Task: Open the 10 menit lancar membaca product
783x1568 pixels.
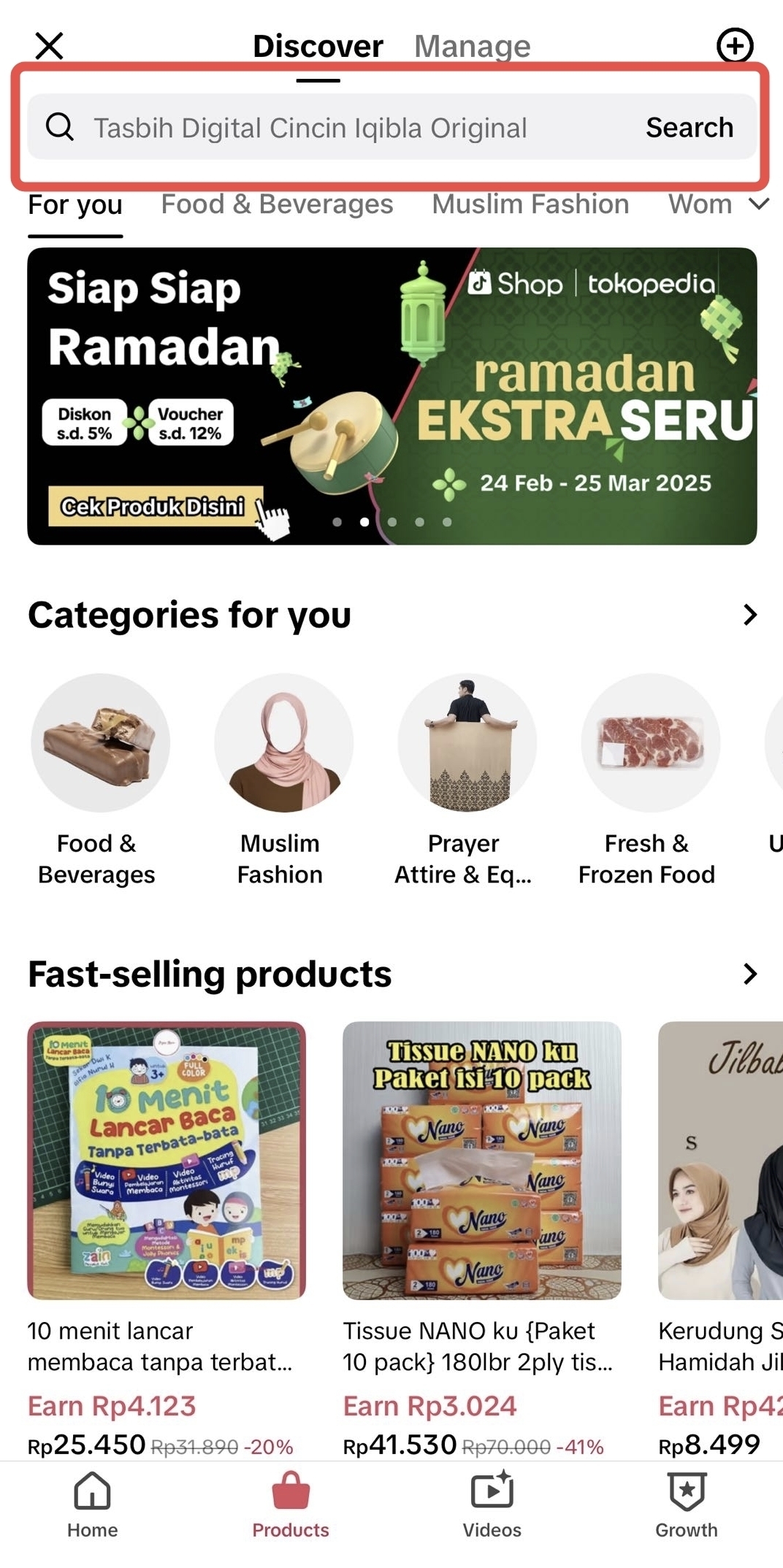Action: 167,1161
